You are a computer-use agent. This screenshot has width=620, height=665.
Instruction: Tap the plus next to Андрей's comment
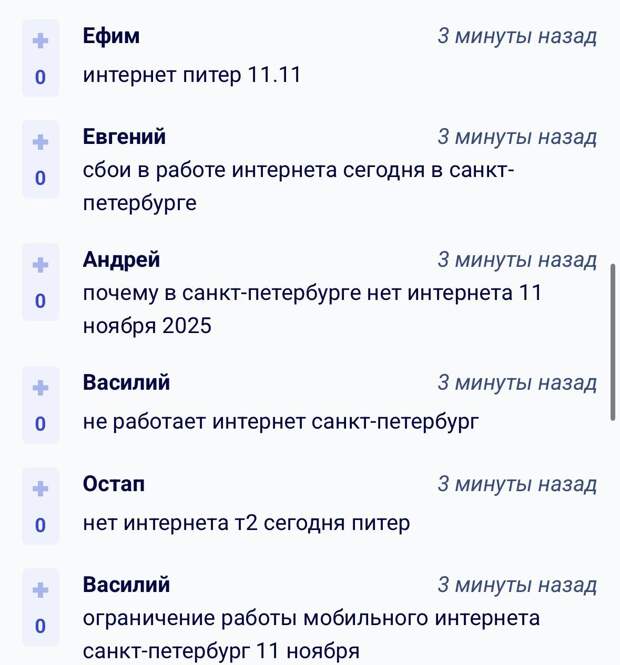point(40,265)
